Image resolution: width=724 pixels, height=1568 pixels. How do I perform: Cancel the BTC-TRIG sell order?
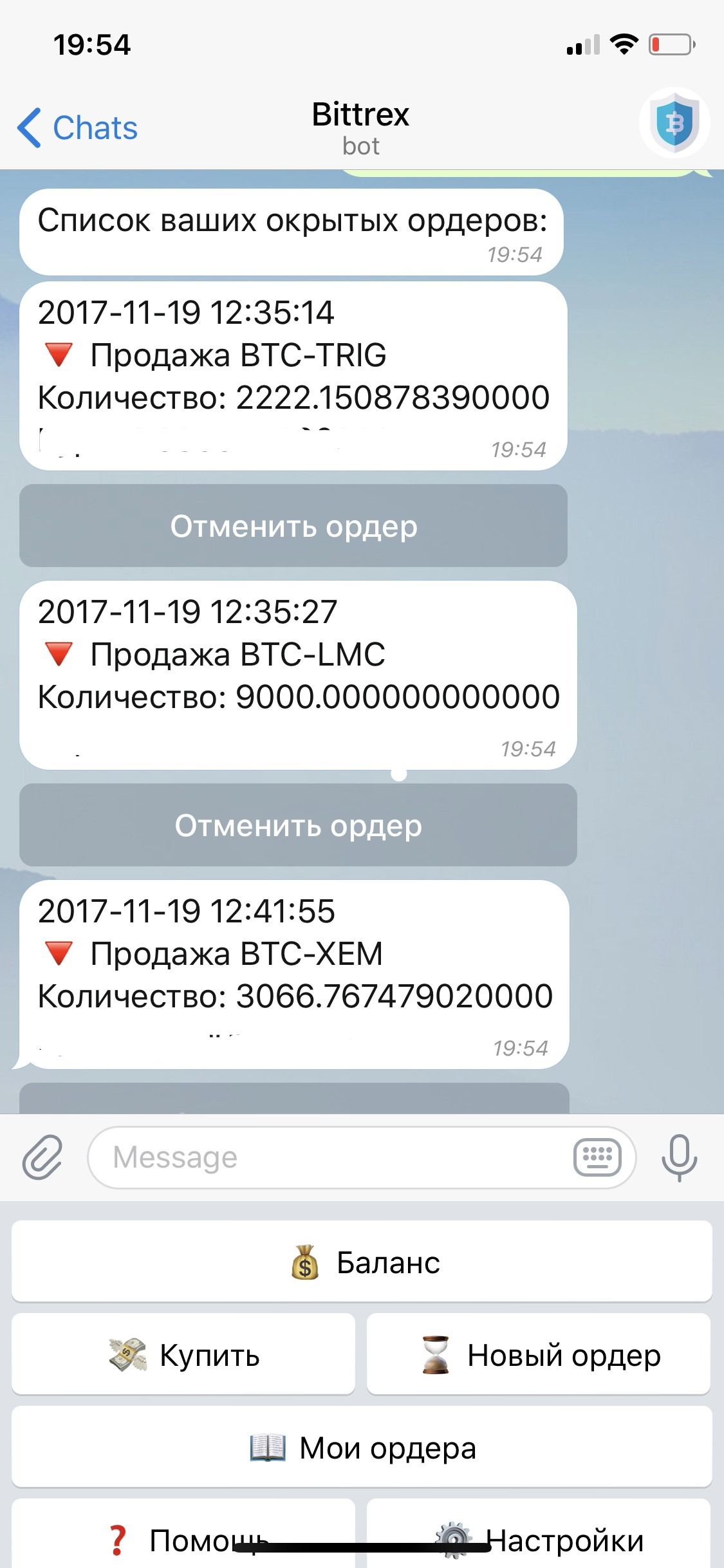(x=293, y=526)
